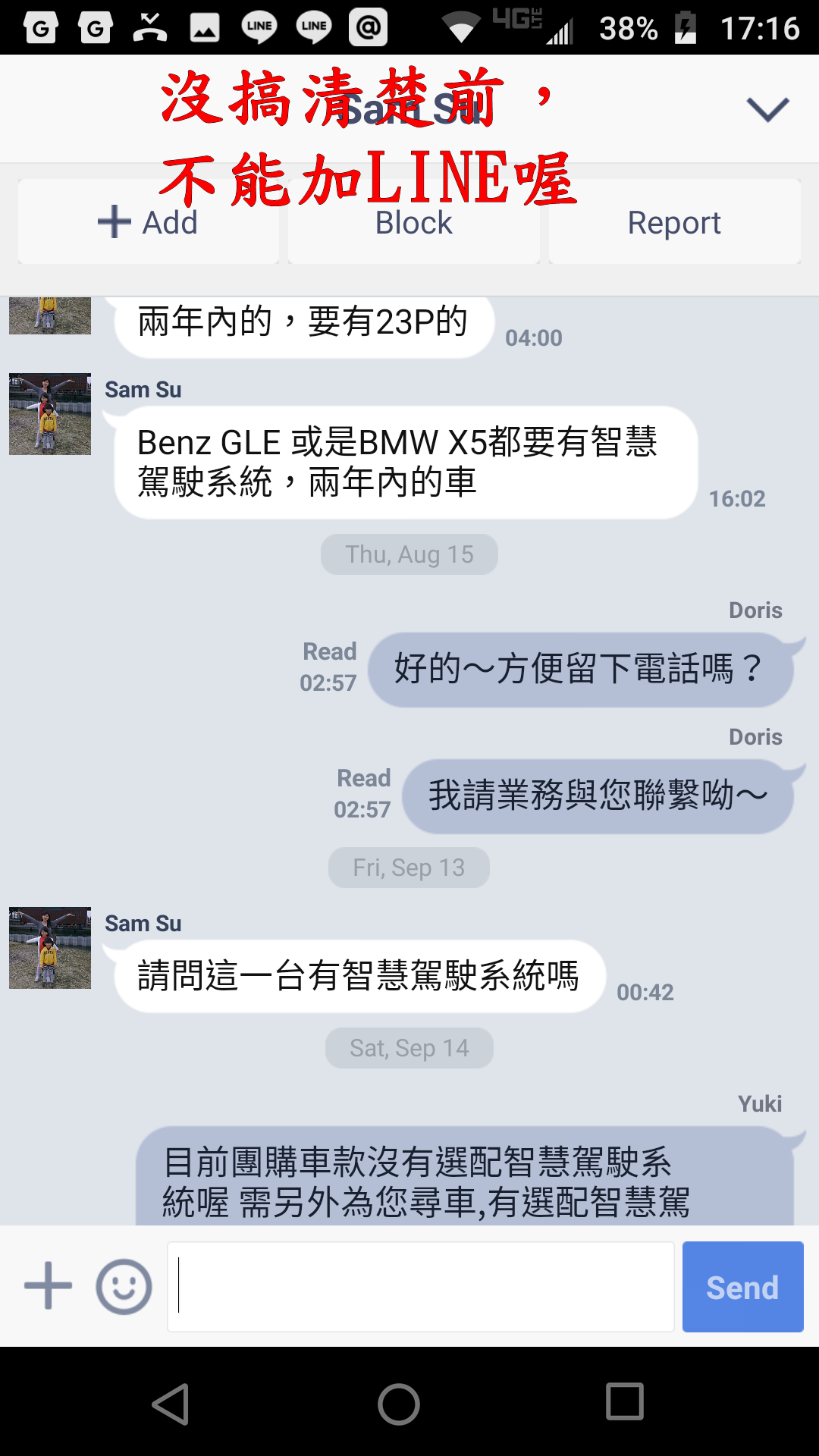This screenshot has height=1456, width=819.
Task: Send the message
Action: (x=742, y=1286)
